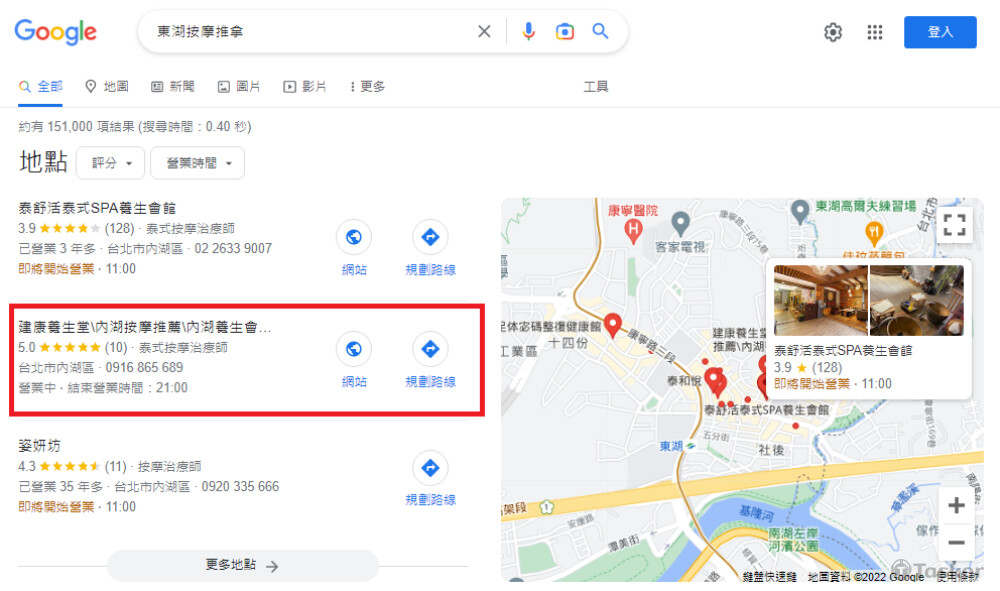1000x591 pixels.
Task: Open the 營業時間 filter dropdown
Action: click(x=198, y=163)
